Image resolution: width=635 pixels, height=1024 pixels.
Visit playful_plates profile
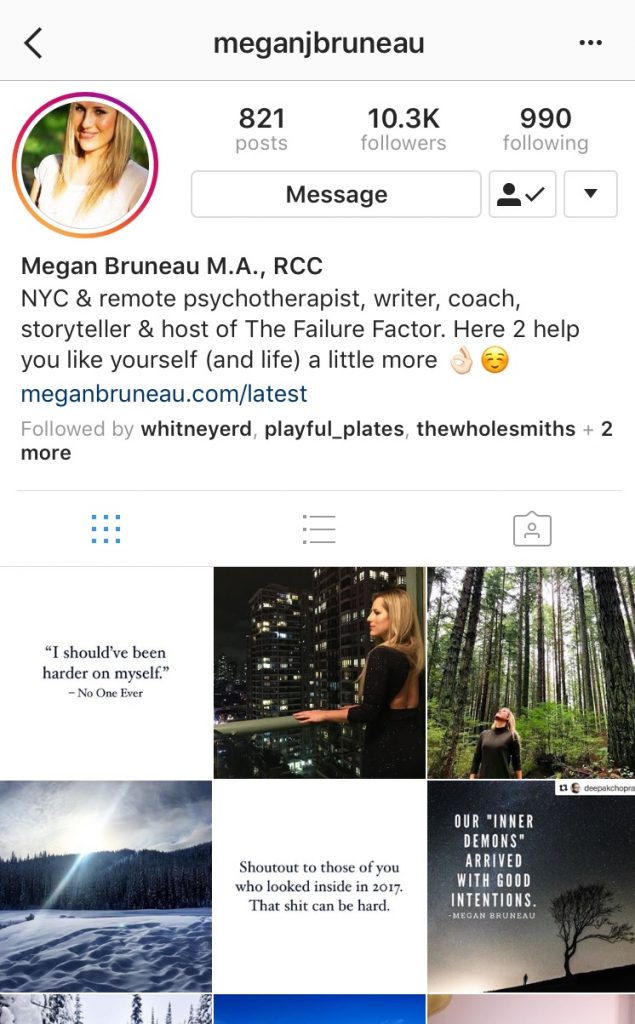tap(334, 429)
